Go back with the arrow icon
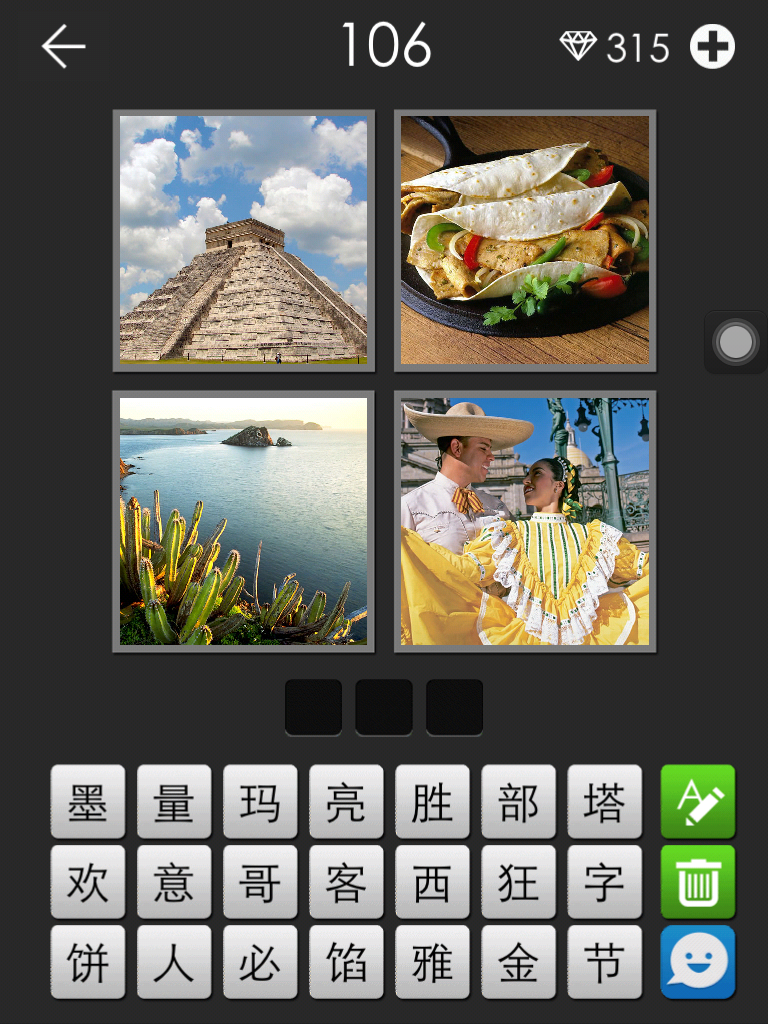 tap(63, 47)
